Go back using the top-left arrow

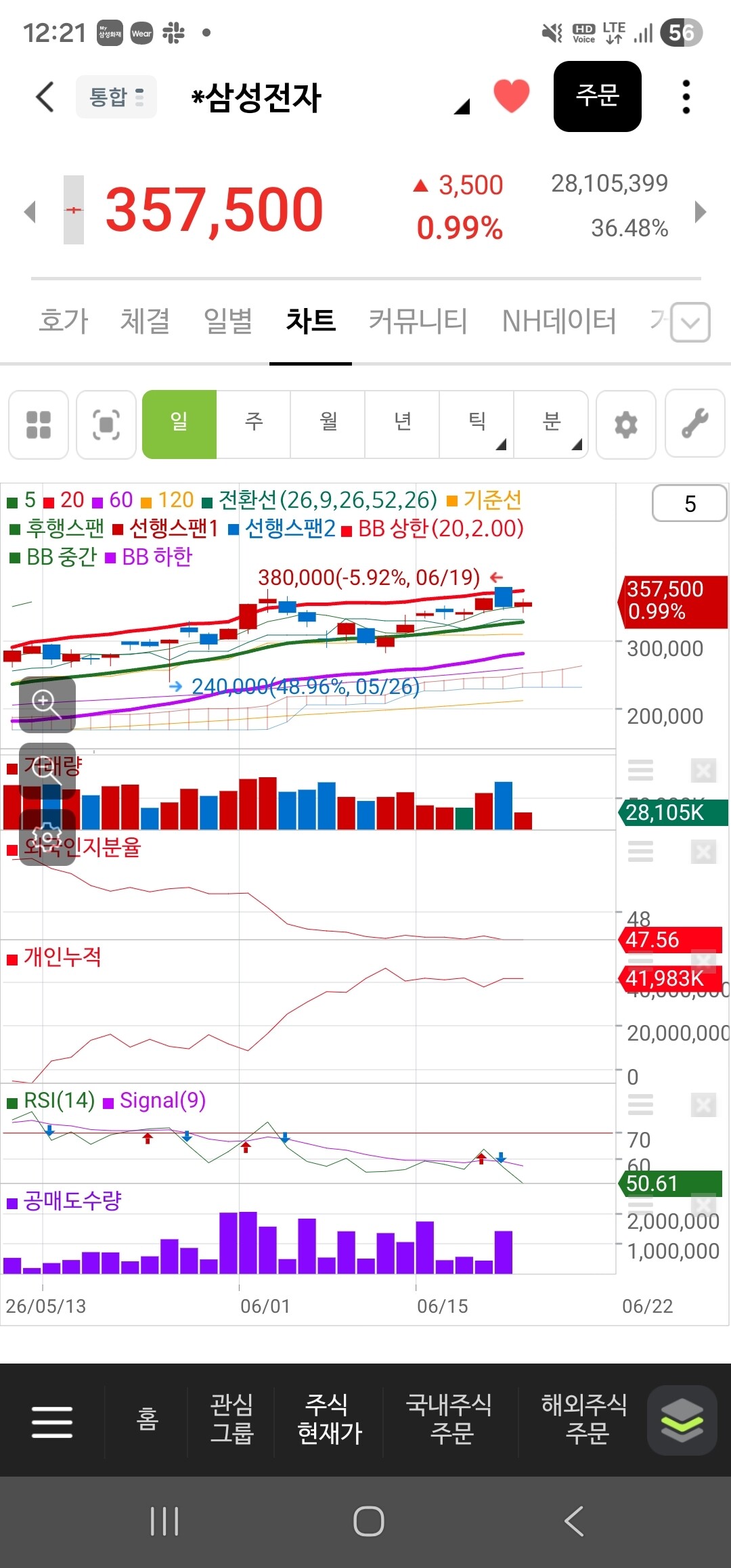[x=45, y=97]
